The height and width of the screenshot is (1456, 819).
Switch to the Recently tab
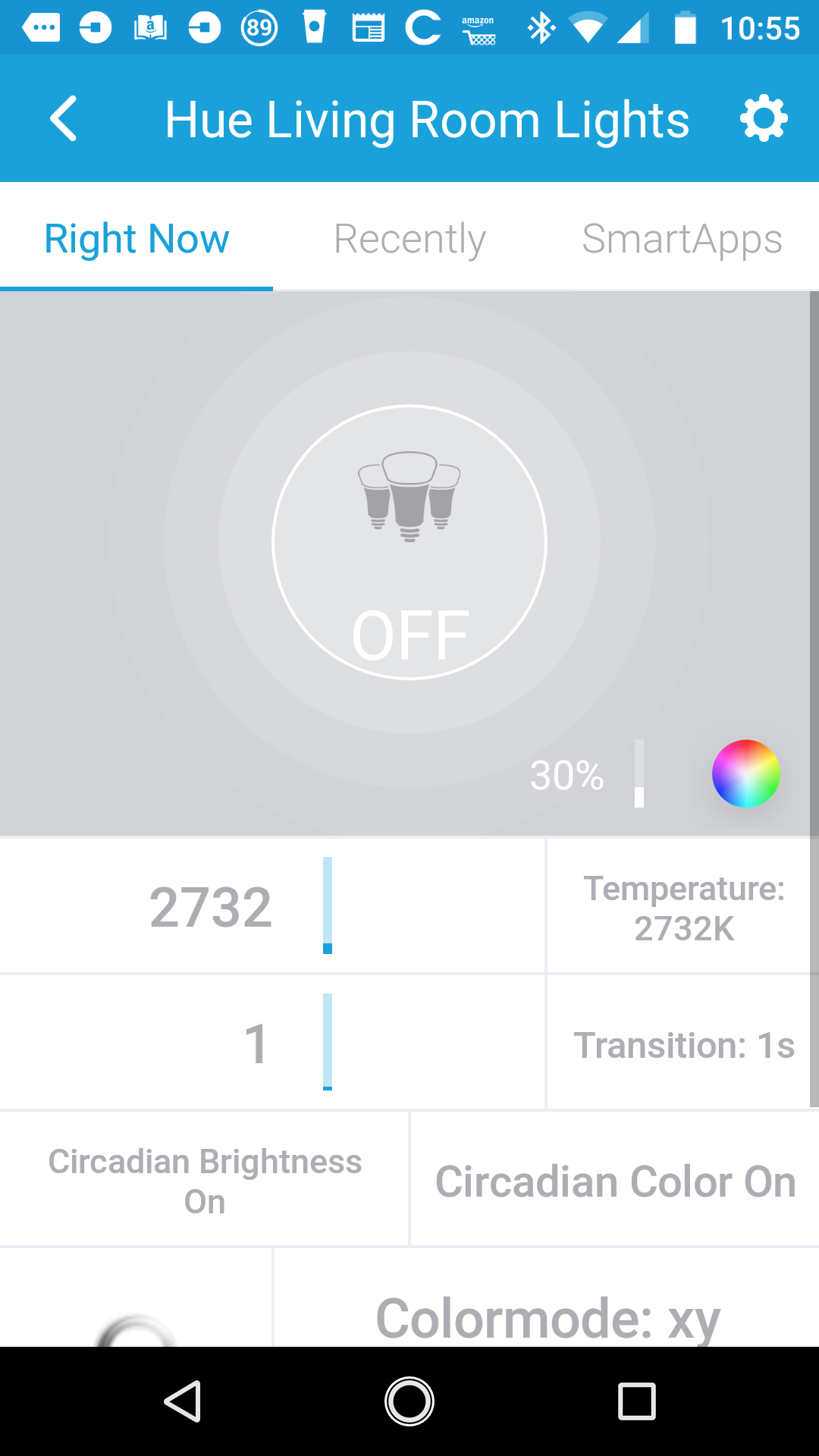409,239
